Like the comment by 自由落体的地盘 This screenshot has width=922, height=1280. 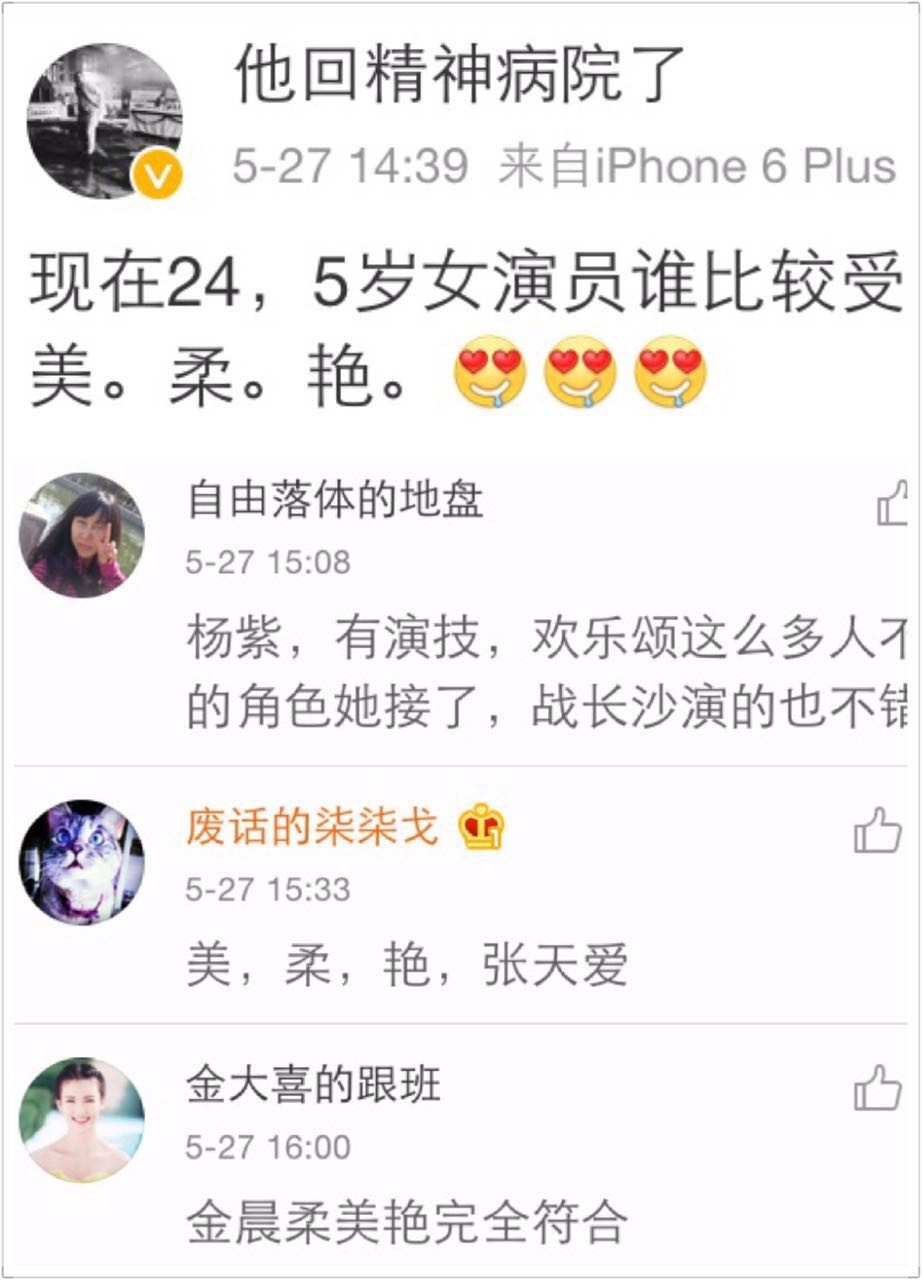pyautogui.click(x=892, y=505)
